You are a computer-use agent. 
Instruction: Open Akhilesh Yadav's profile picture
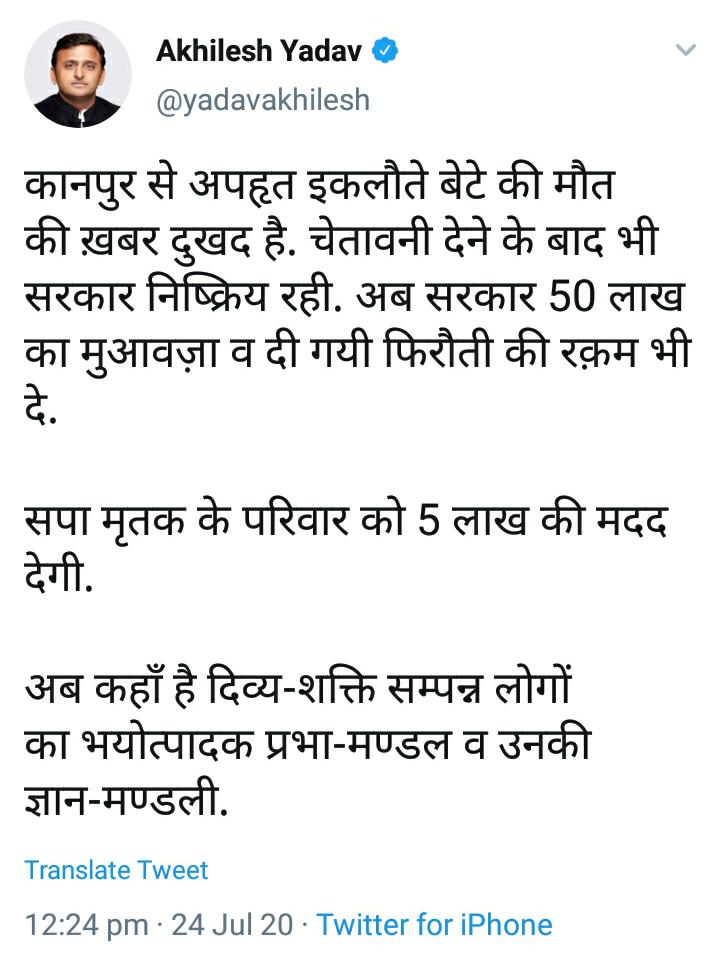coord(78,74)
